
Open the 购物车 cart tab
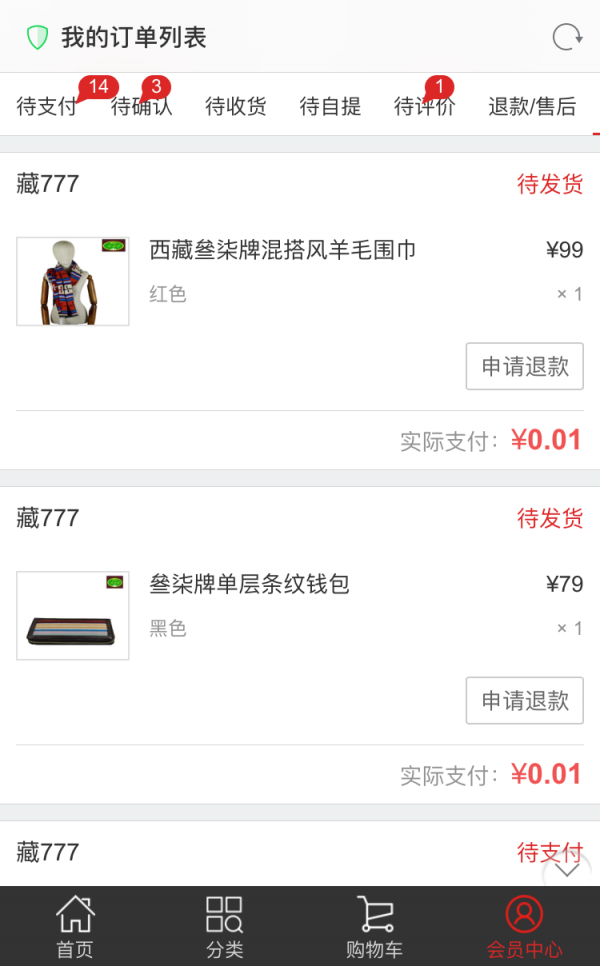374,927
